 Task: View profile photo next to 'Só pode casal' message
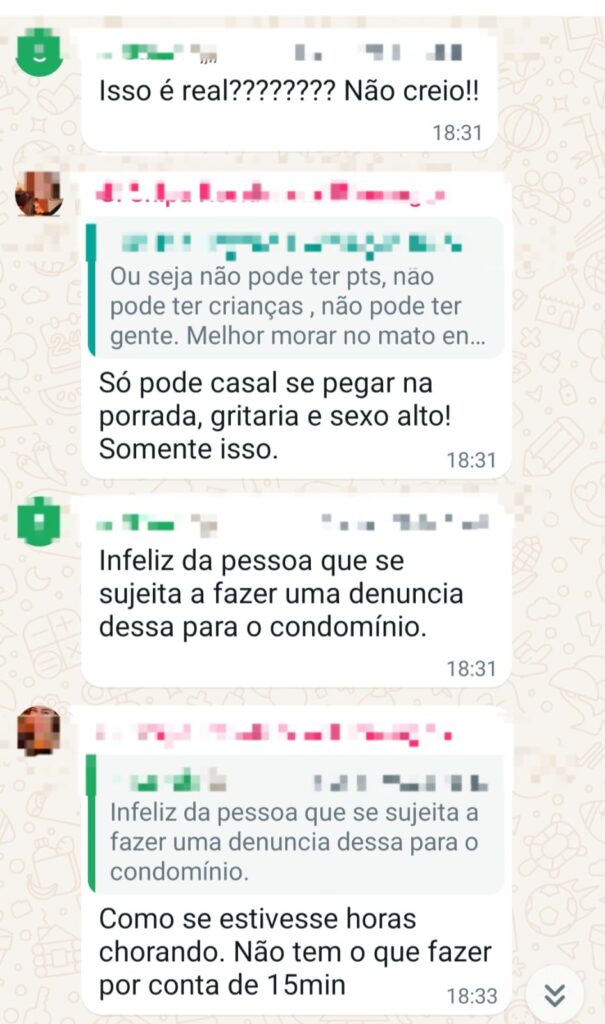point(38,193)
